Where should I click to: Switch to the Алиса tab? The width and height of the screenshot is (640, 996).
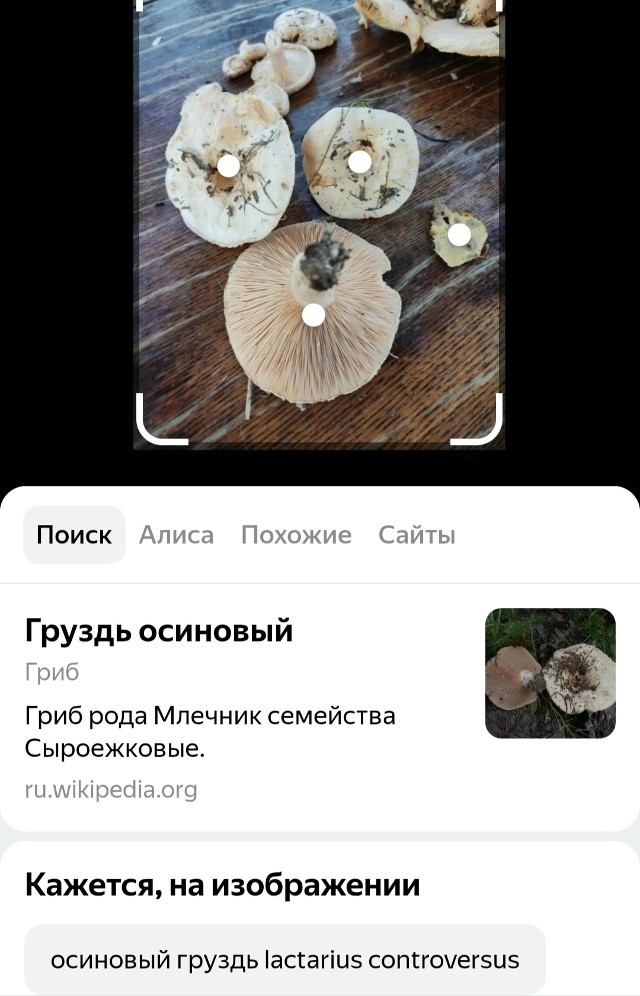tap(176, 535)
